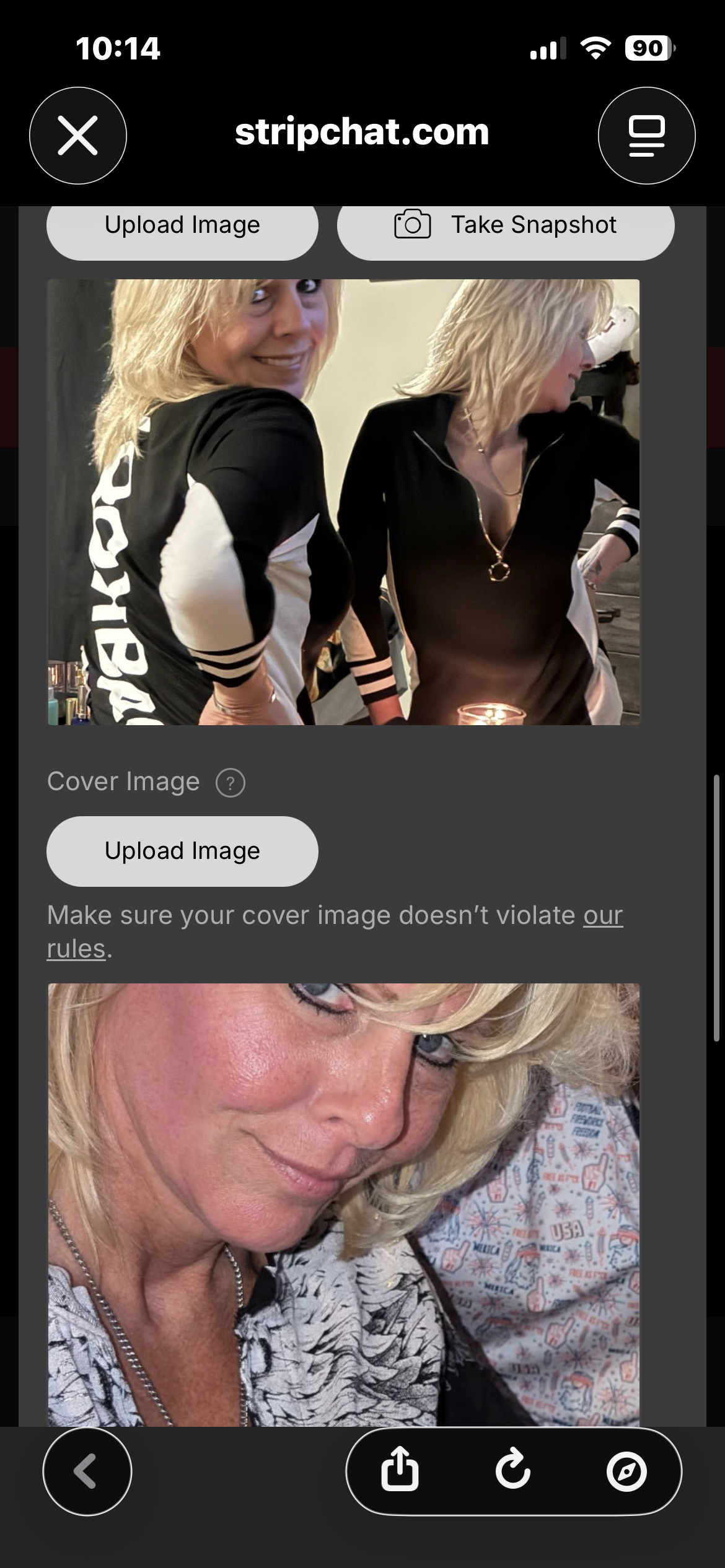Open the "our rules" link
Screen dimensions: 725x1568
[x=602, y=916]
